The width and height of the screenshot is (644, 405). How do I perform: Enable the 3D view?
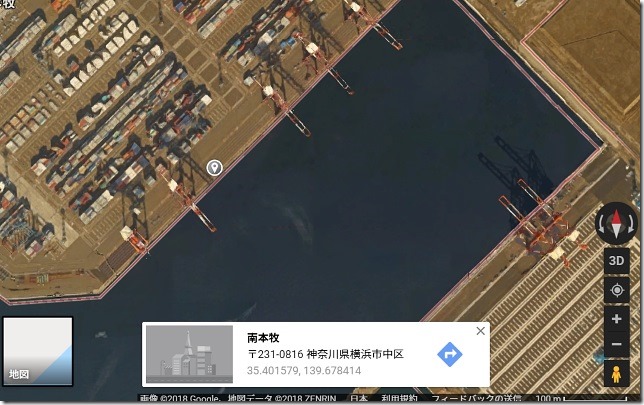tap(617, 260)
